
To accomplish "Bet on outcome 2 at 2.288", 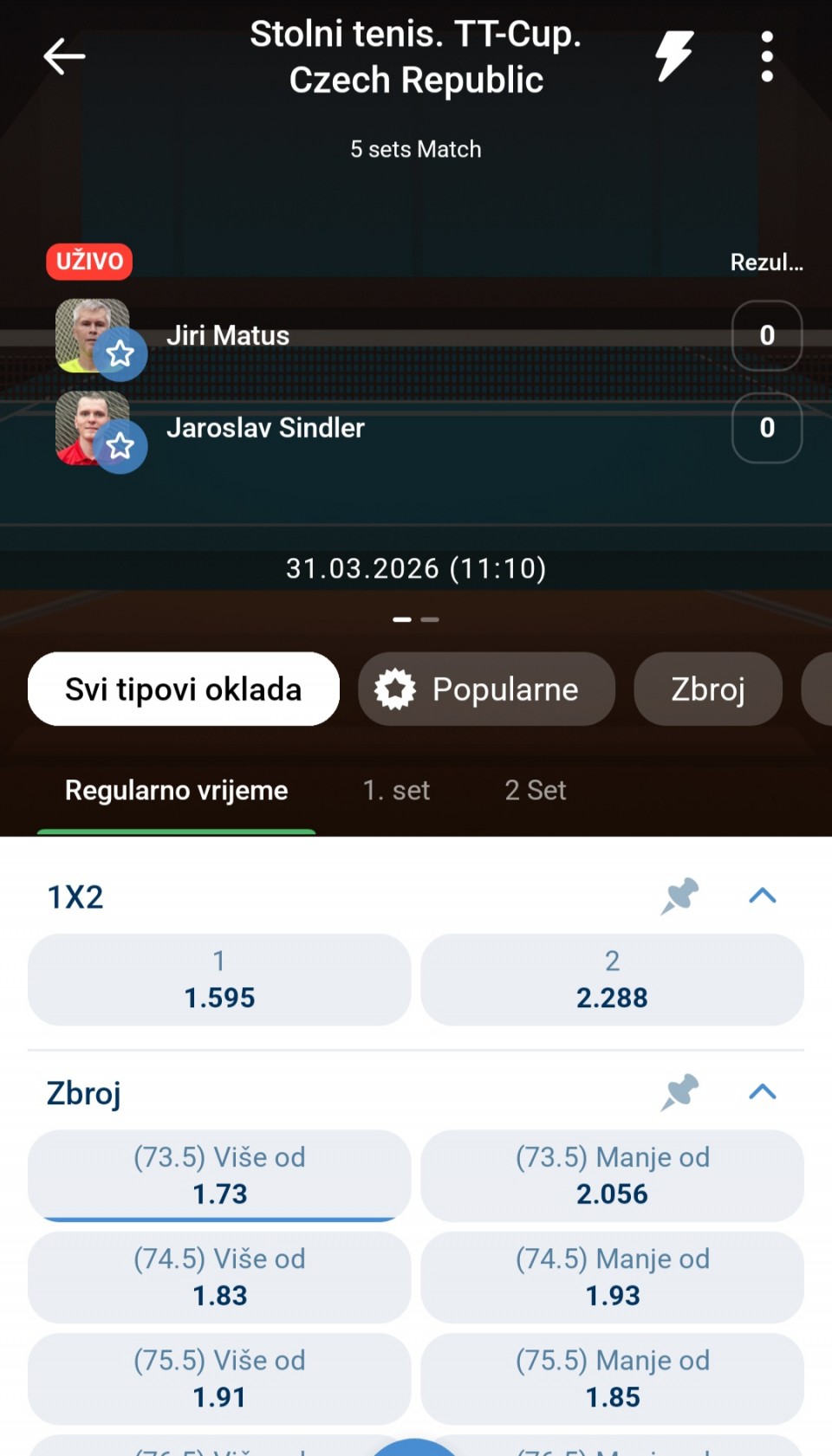I will [612, 980].
